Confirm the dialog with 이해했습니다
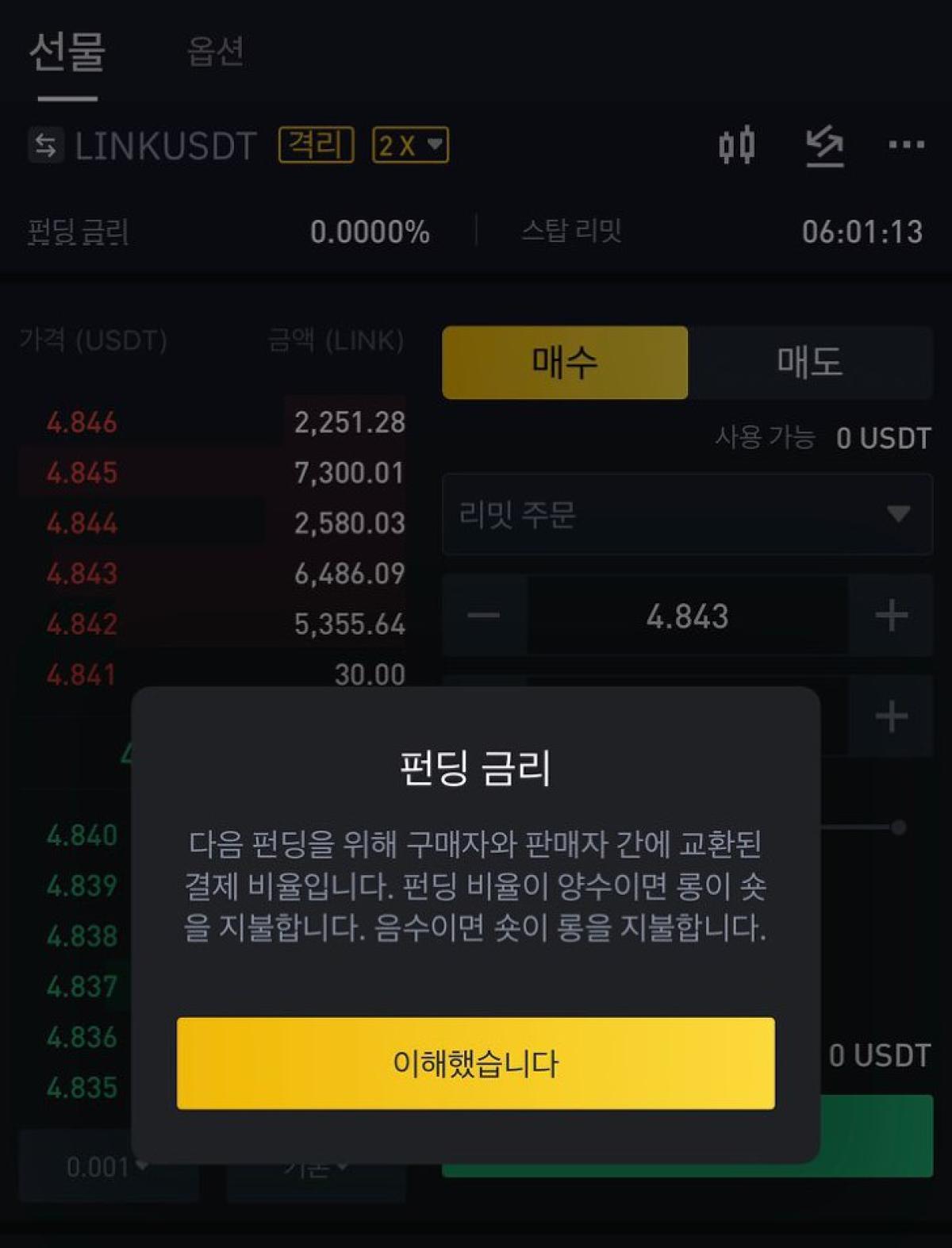The width and height of the screenshot is (952, 1248). click(x=475, y=1062)
